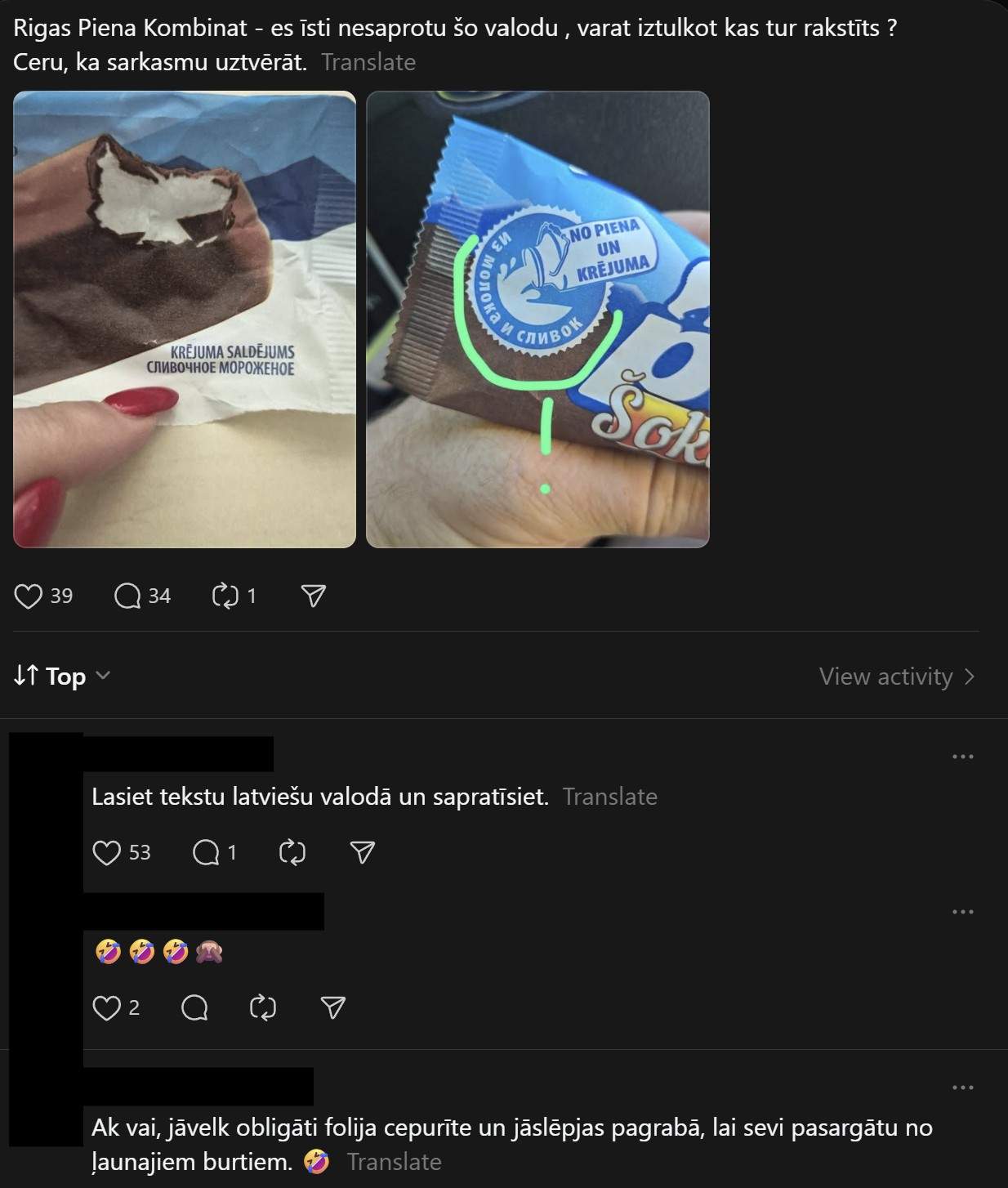
Task: Share the main post via send icon
Action: tap(314, 596)
